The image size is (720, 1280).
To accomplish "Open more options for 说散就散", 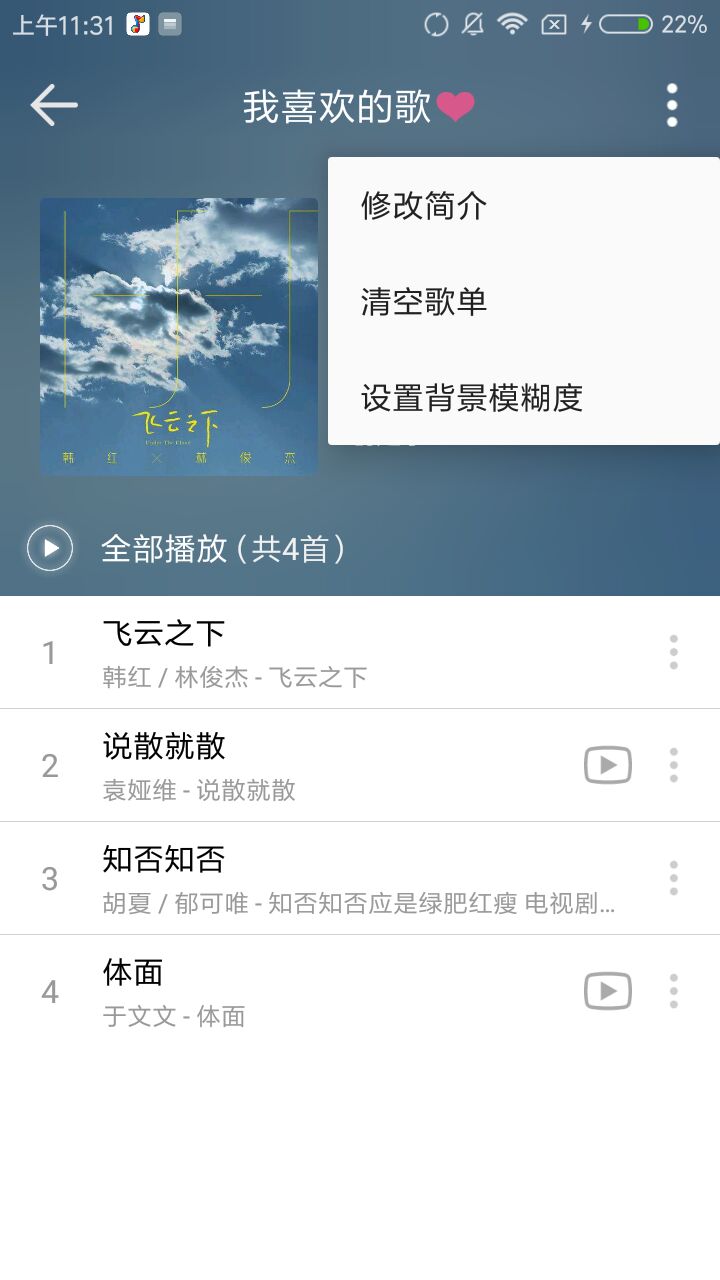I will click(x=674, y=766).
